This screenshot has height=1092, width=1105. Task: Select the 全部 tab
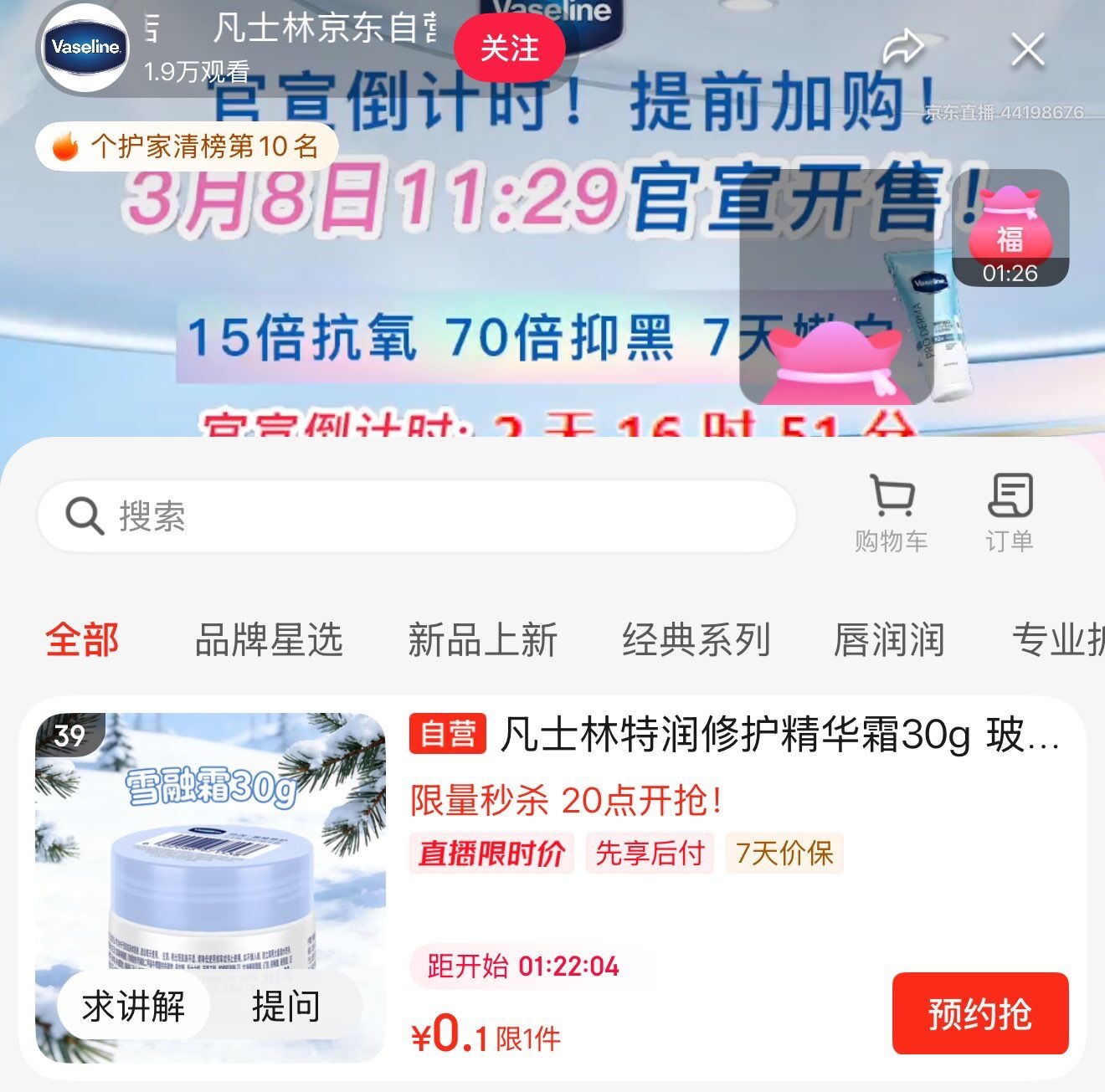pyautogui.click(x=82, y=640)
